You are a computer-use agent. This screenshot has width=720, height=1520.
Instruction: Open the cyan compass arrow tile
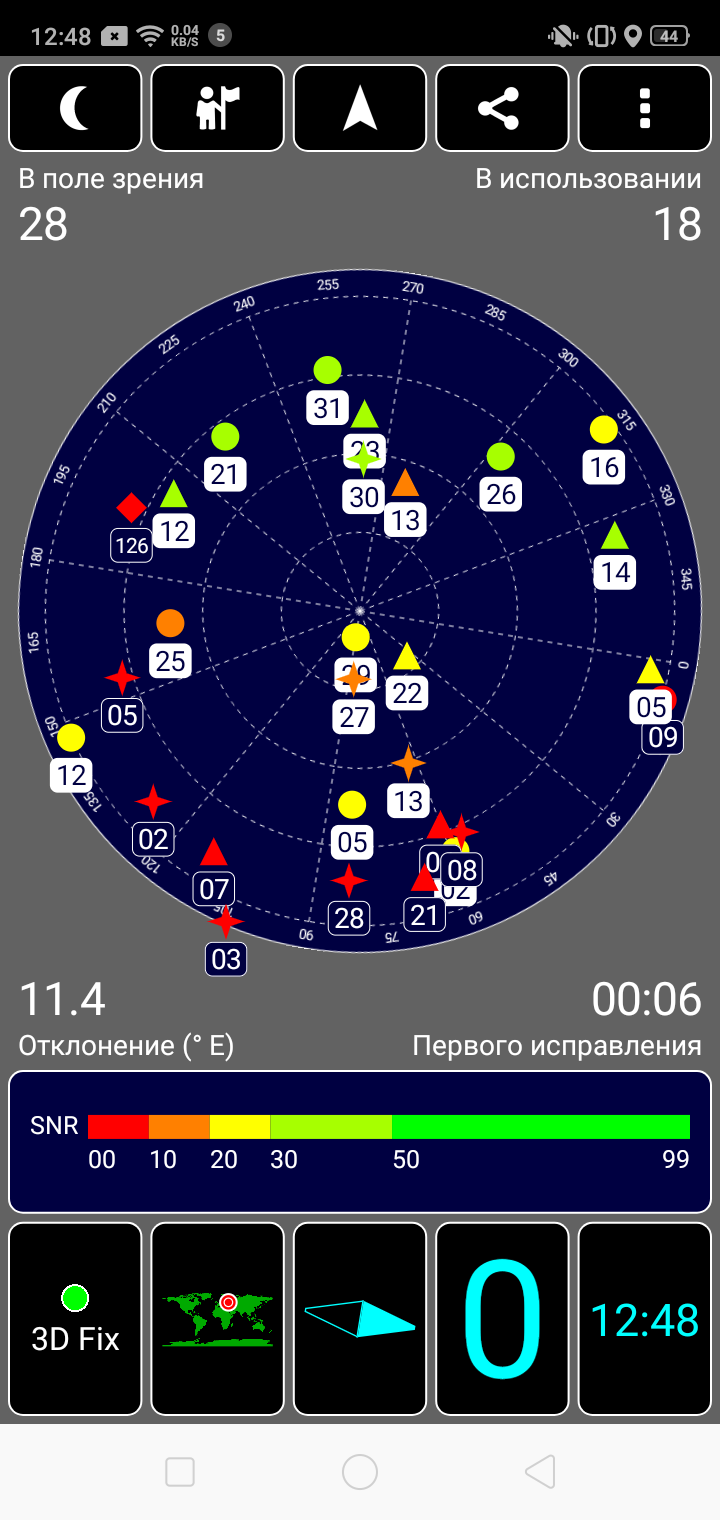[360, 1319]
